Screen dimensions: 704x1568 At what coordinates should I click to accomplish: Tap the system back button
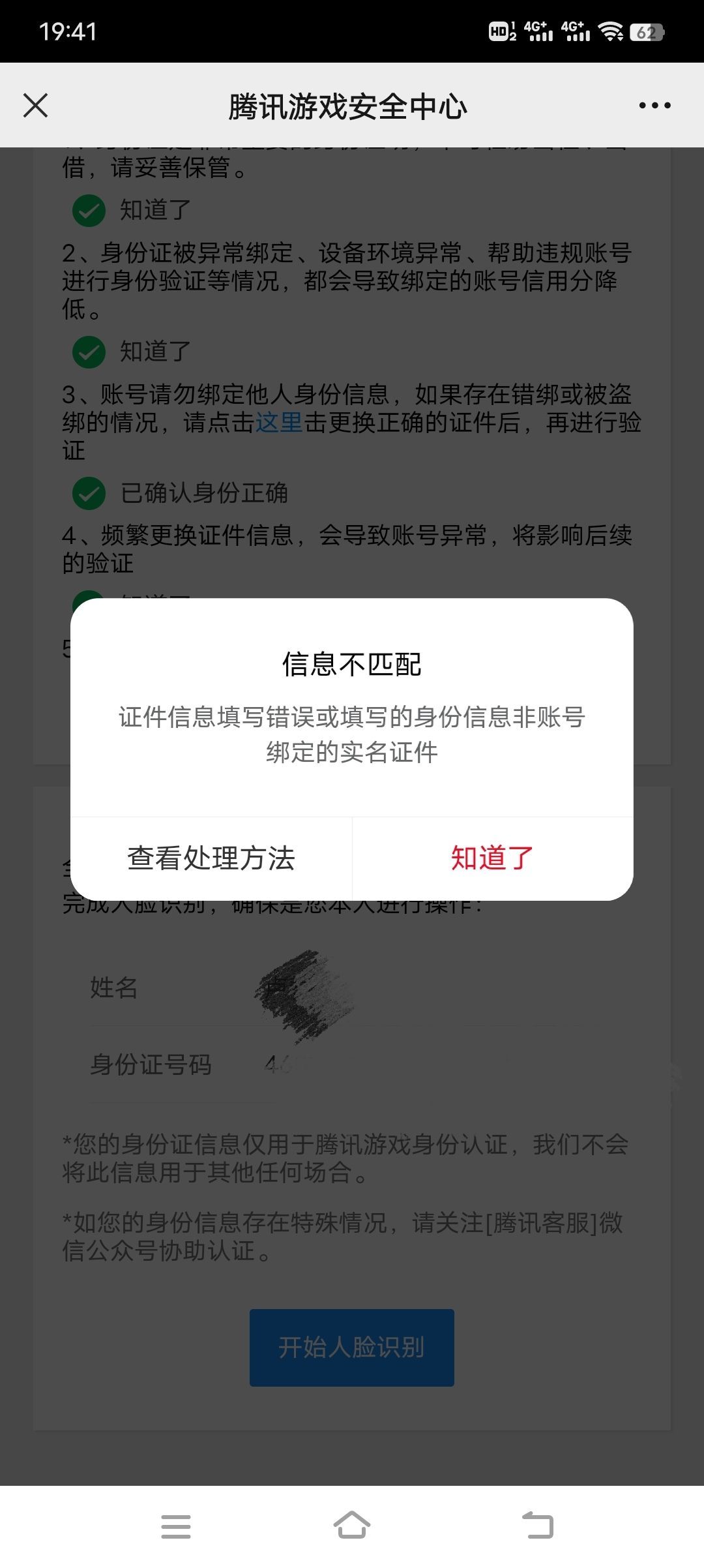[538, 1526]
